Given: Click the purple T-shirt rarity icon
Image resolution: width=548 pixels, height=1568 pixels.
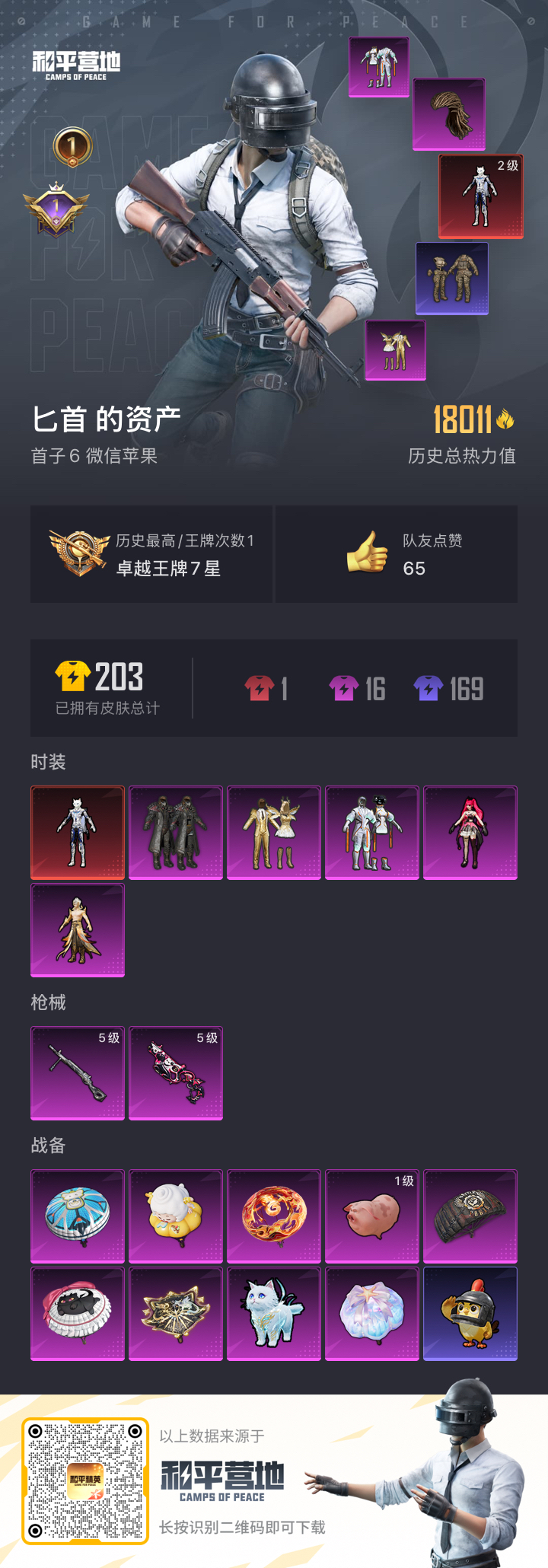Looking at the screenshot, I should click(x=428, y=686).
